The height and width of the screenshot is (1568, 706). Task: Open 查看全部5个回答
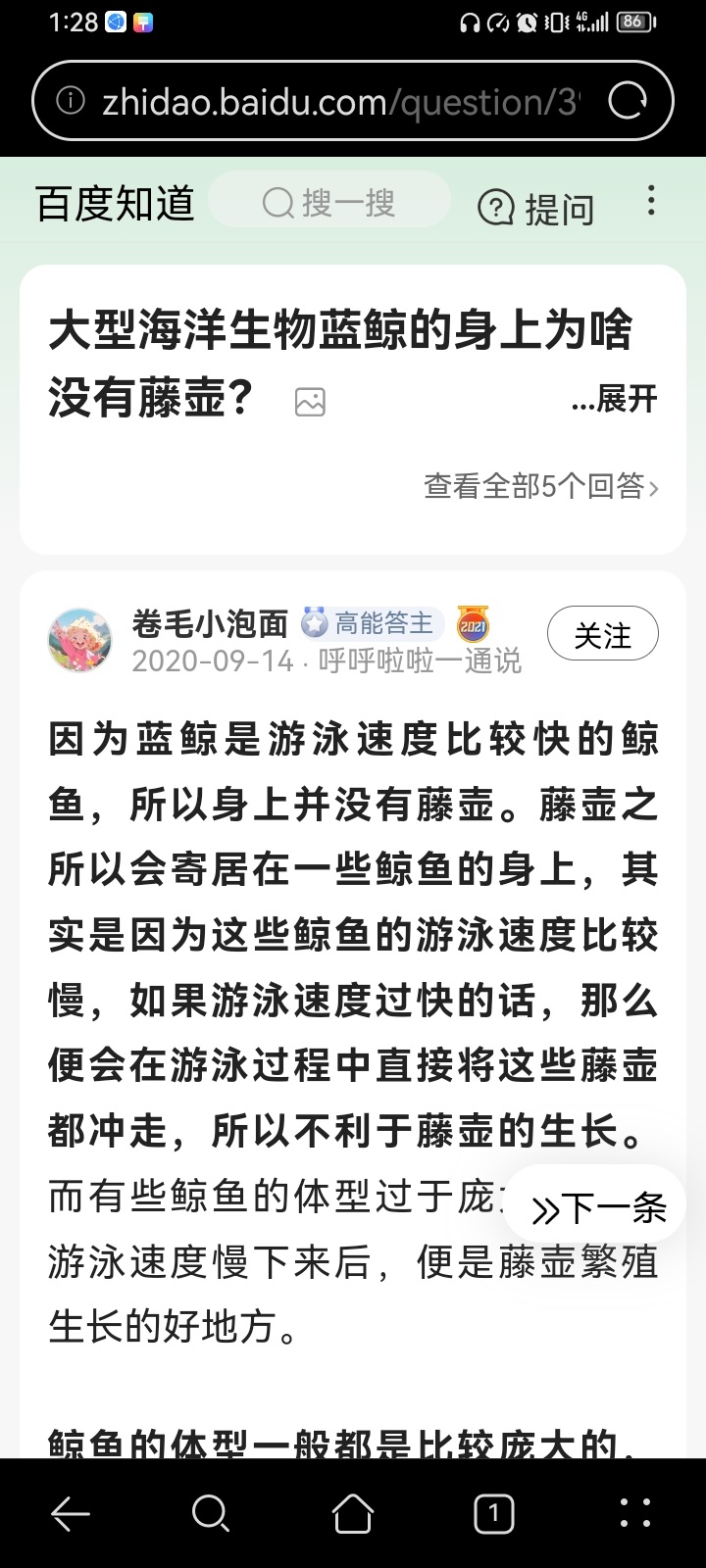point(541,486)
